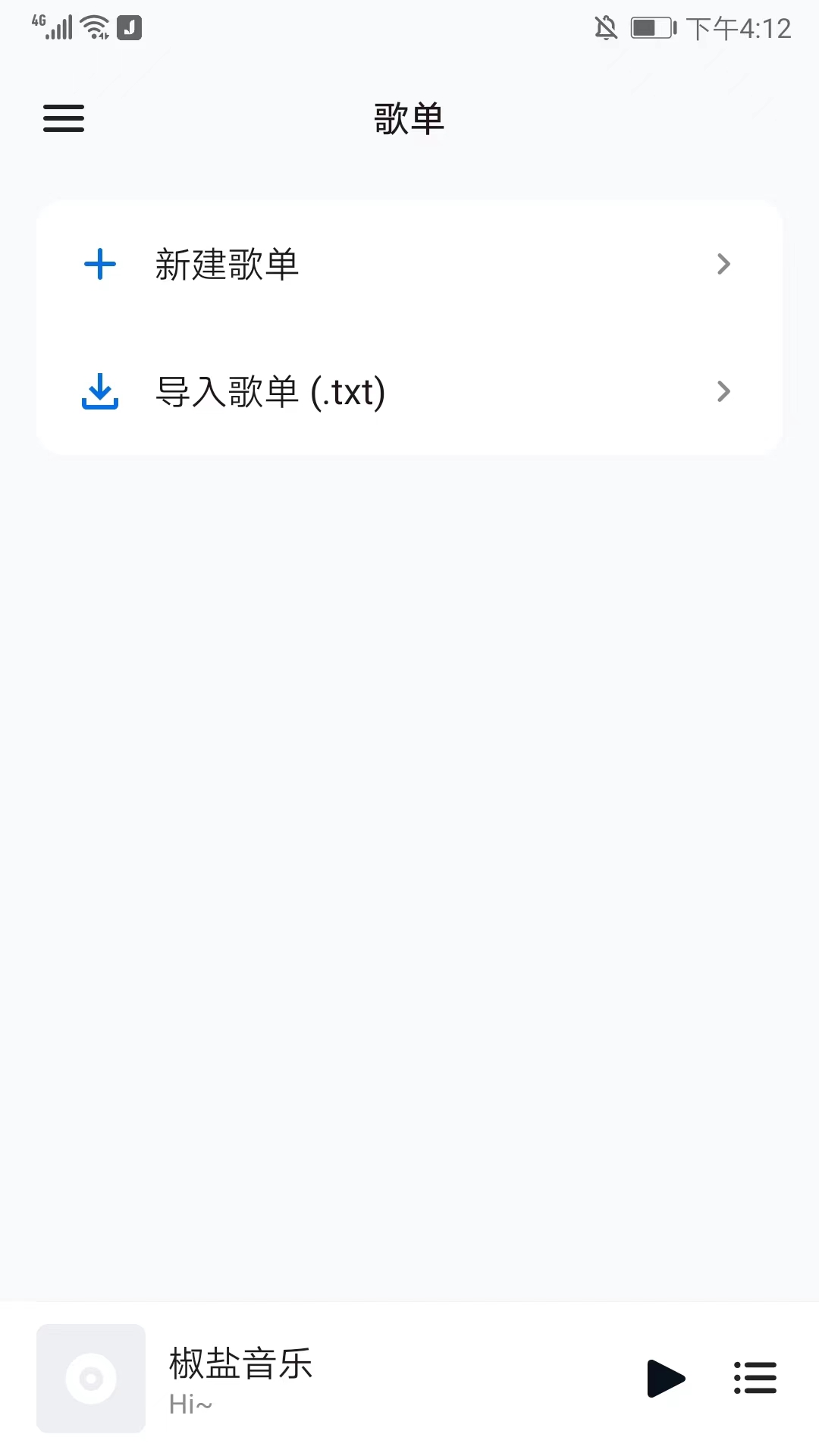Viewport: 819px width, 1456px height.
Task: Click the album art of 椒盐音乐
Action: [x=91, y=1378]
